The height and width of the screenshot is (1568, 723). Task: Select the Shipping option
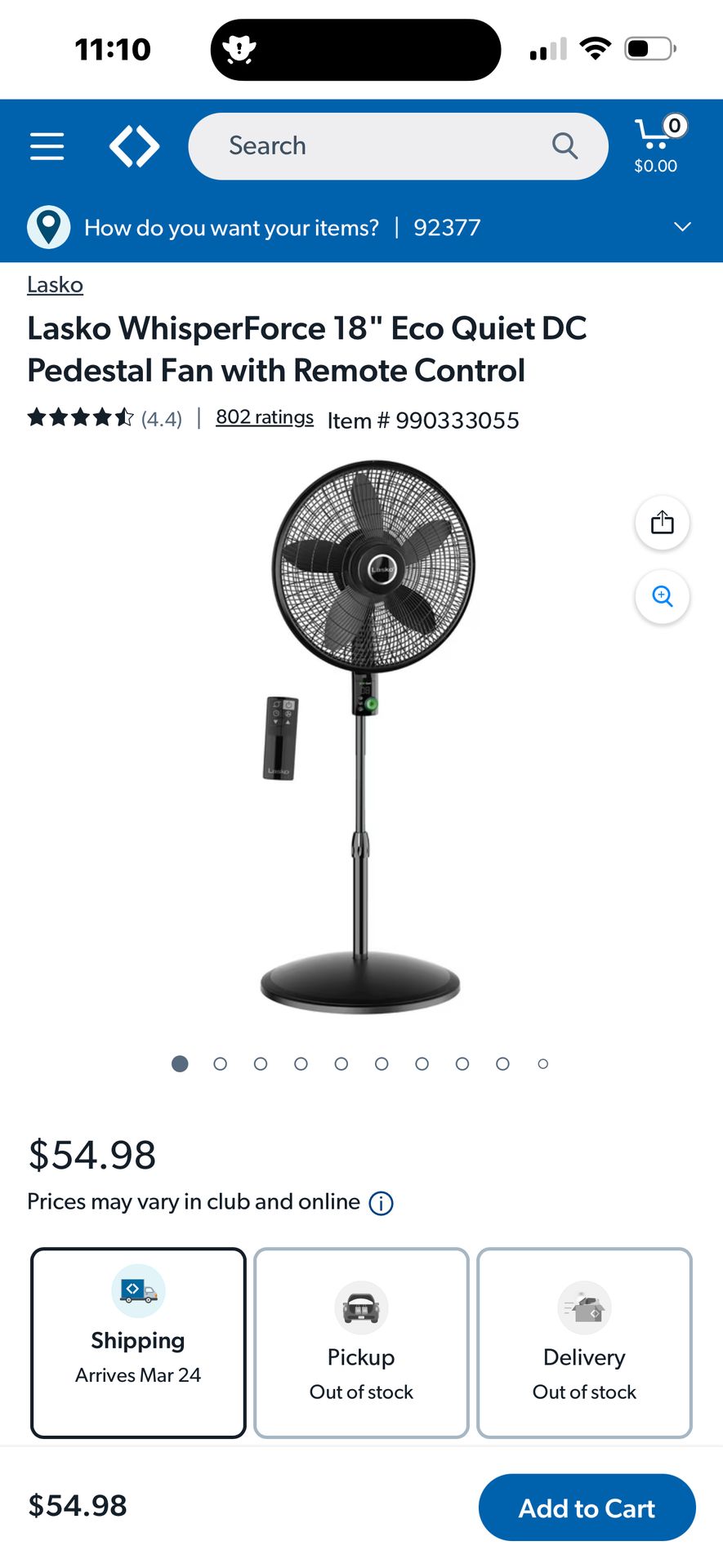pyautogui.click(x=138, y=1342)
